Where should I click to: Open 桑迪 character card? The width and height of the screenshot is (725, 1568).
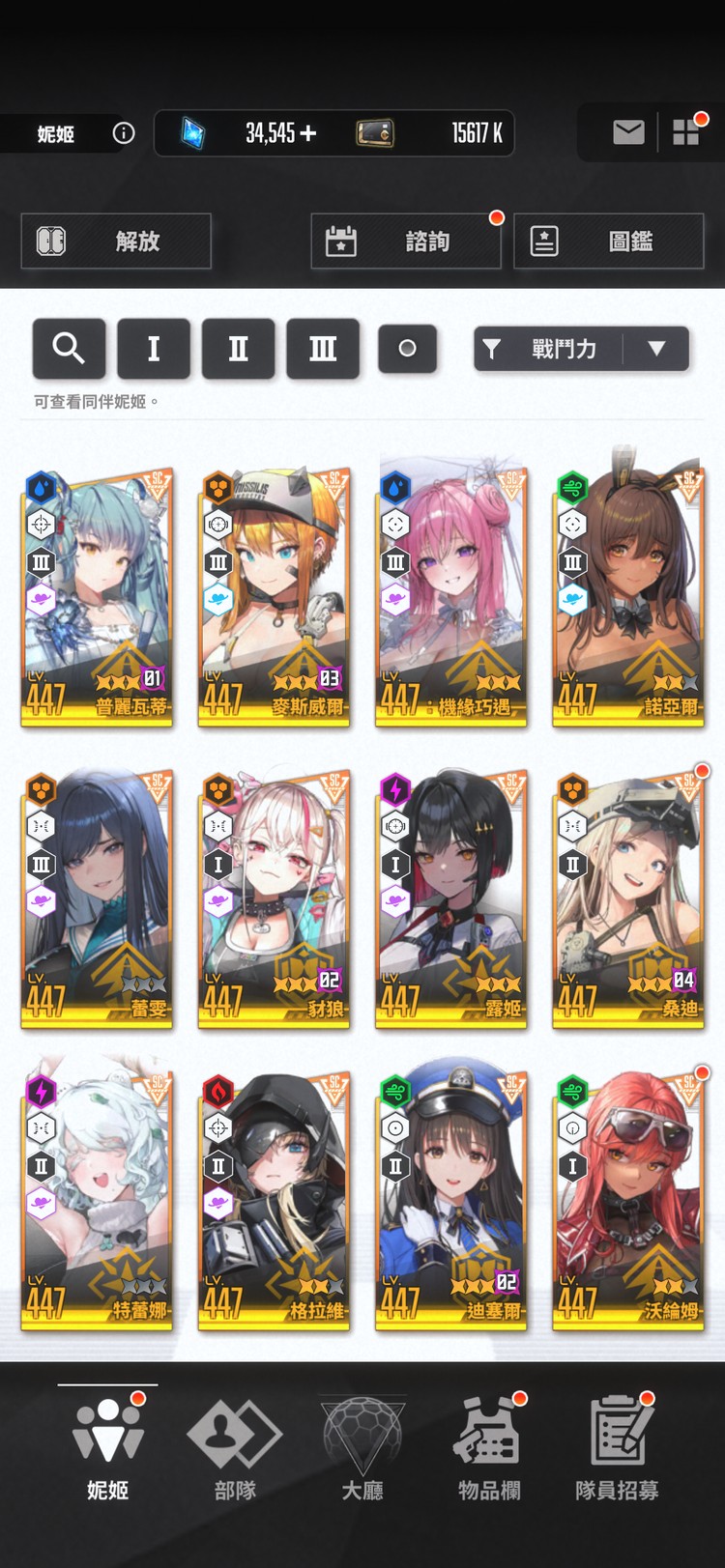tap(628, 898)
